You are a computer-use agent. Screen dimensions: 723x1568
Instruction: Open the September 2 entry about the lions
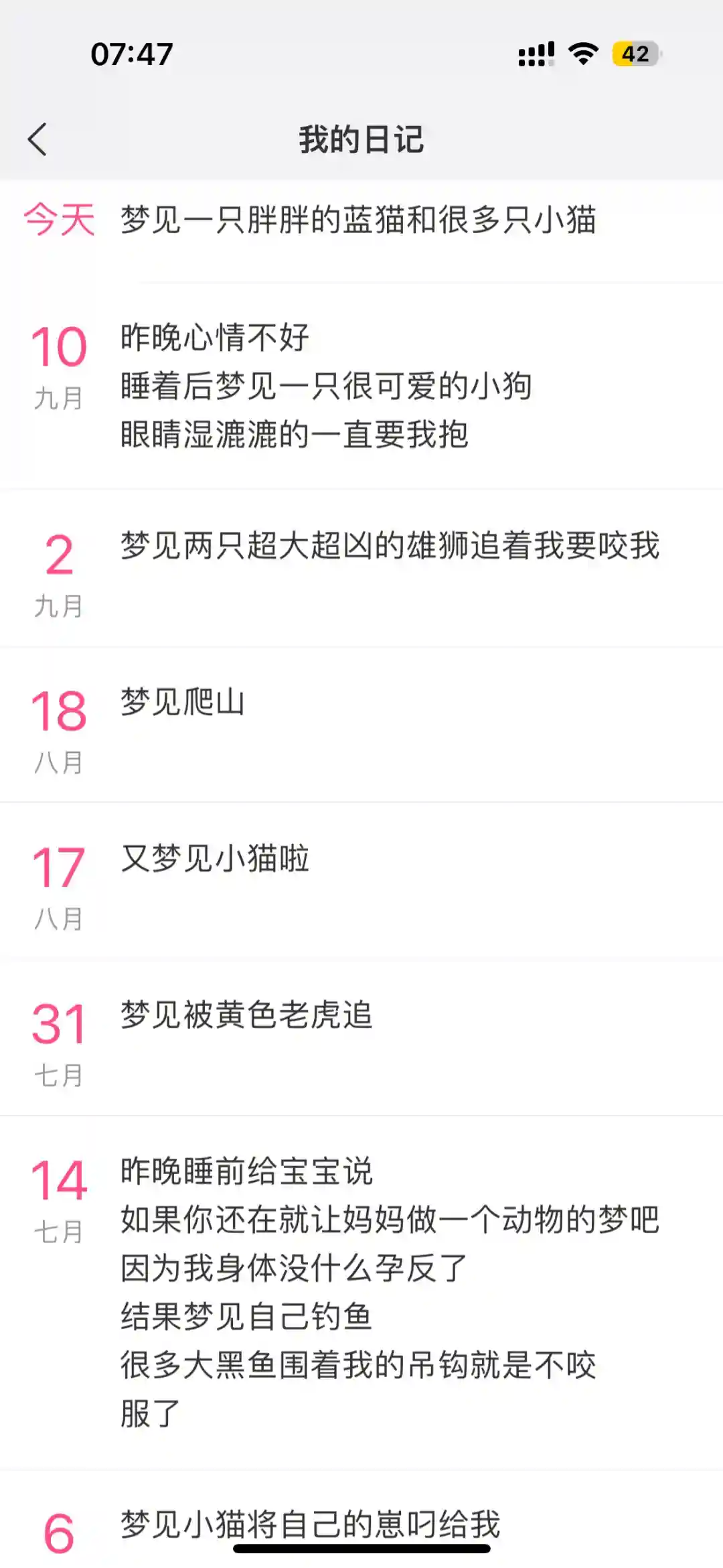click(x=390, y=546)
